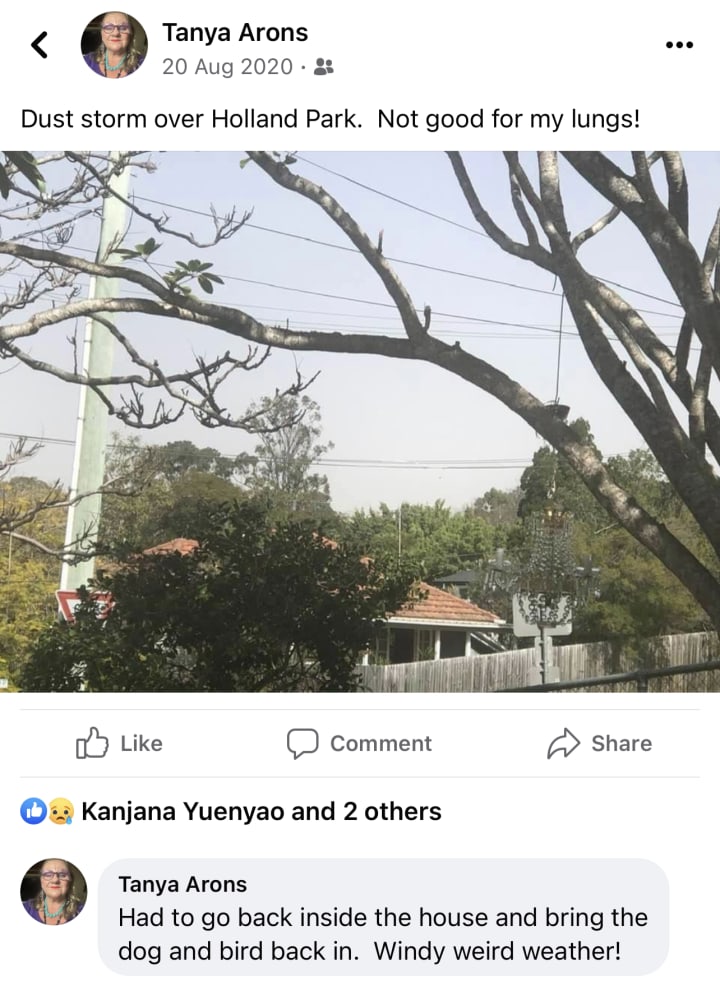
Task: Share this post
Action: 599,743
